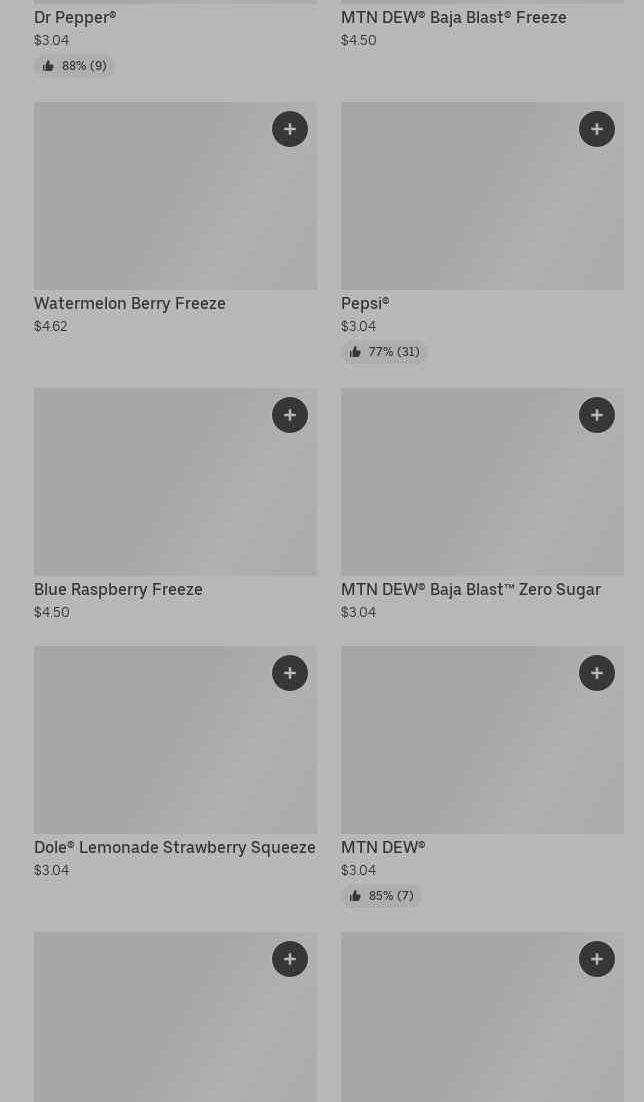Add Dole Lemonade Strawberry Squeeze to cart
This screenshot has width=644, height=1102.
[x=290, y=673]
